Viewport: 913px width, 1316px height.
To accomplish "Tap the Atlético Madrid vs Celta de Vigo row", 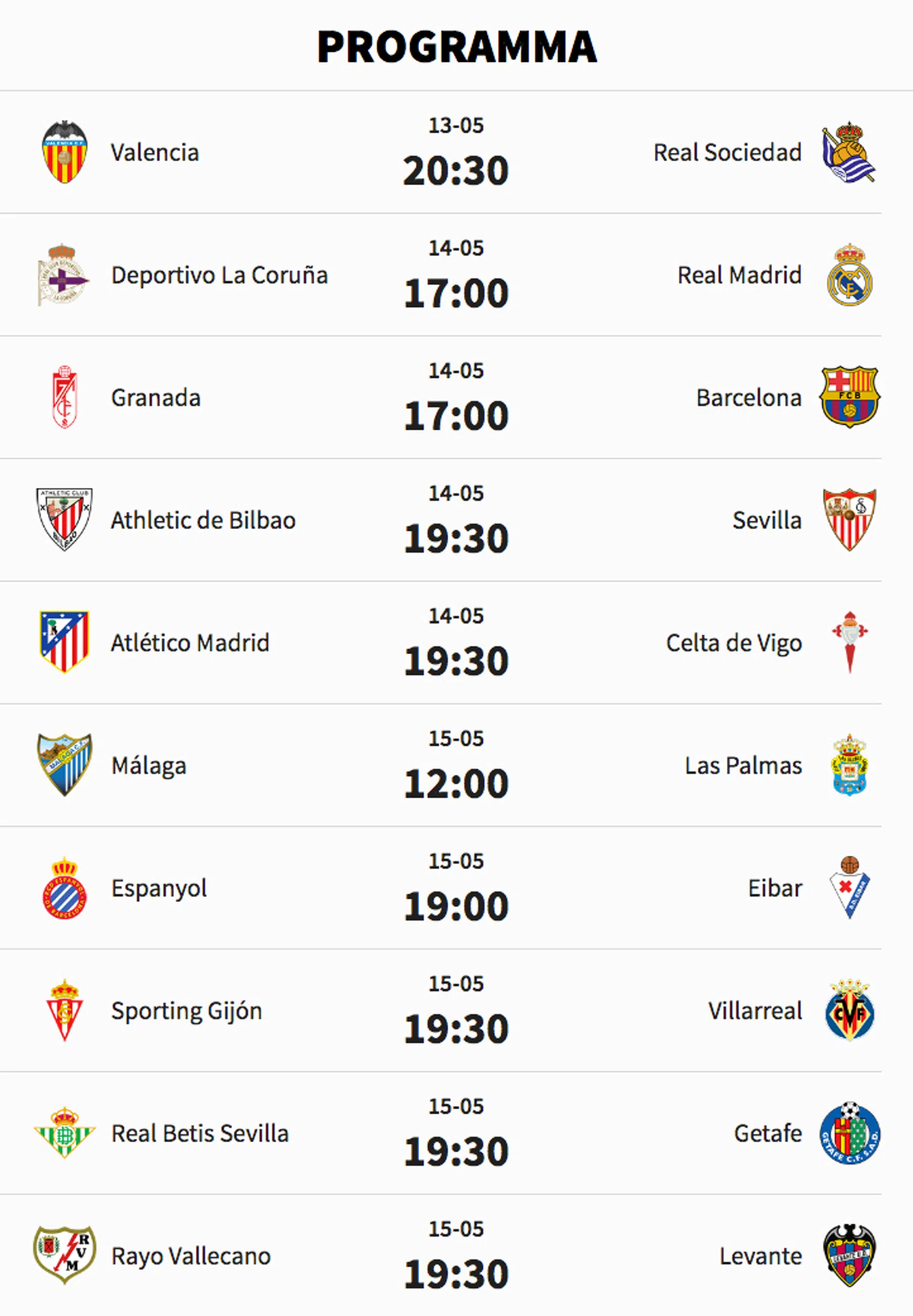I will click(x=456, y=643).
